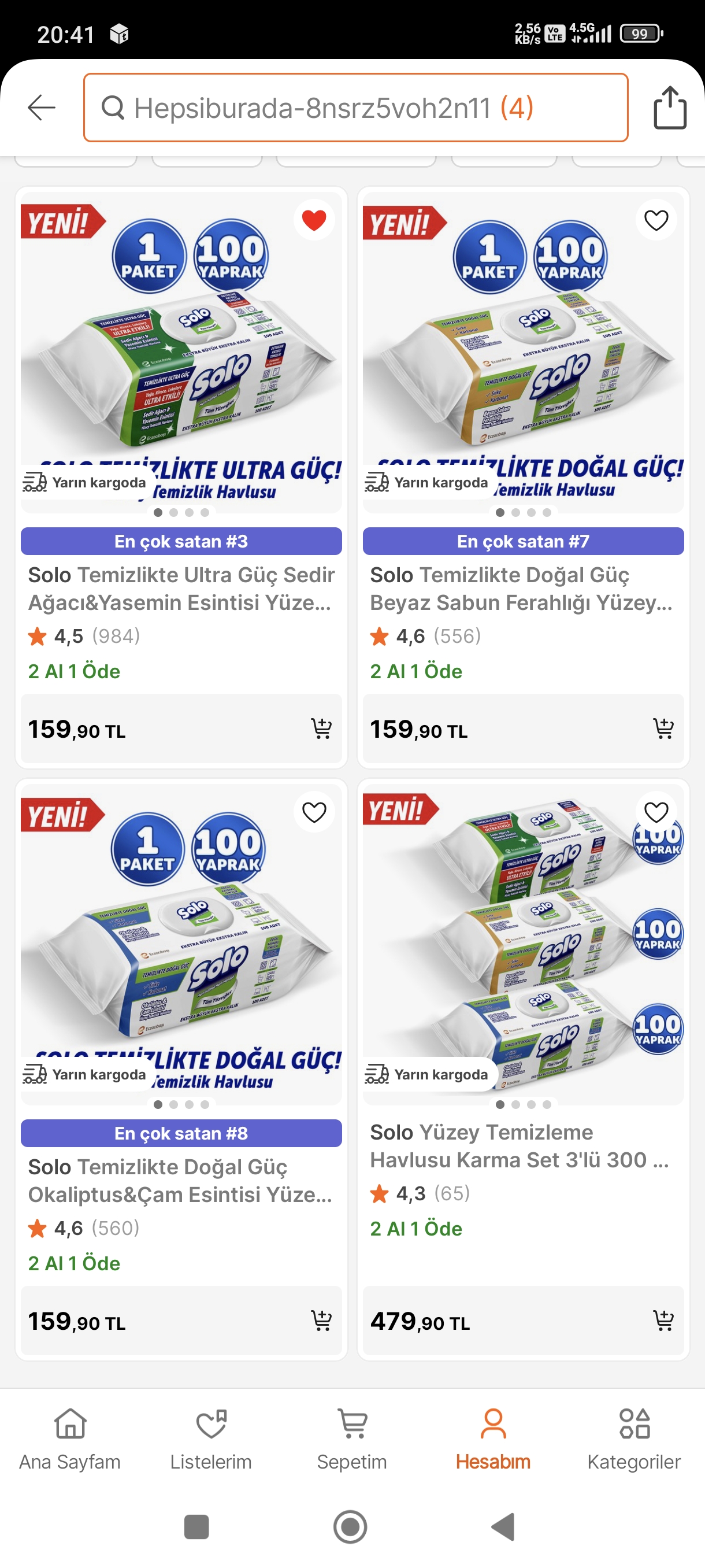Open Solo Doğal Güç Beyaz Sabun product

point(522,588)
